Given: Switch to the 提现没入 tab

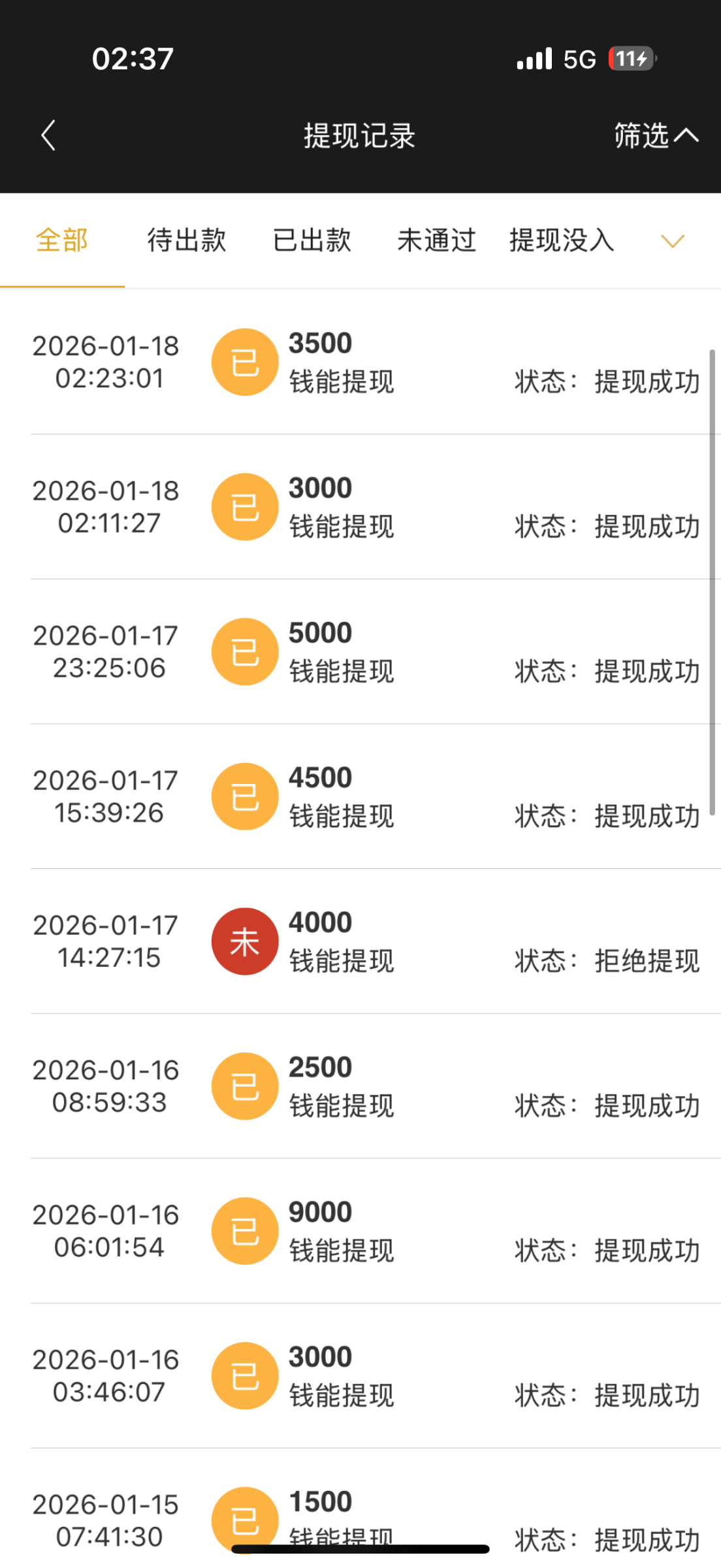Looking at the screenshot, I should 562,240.
